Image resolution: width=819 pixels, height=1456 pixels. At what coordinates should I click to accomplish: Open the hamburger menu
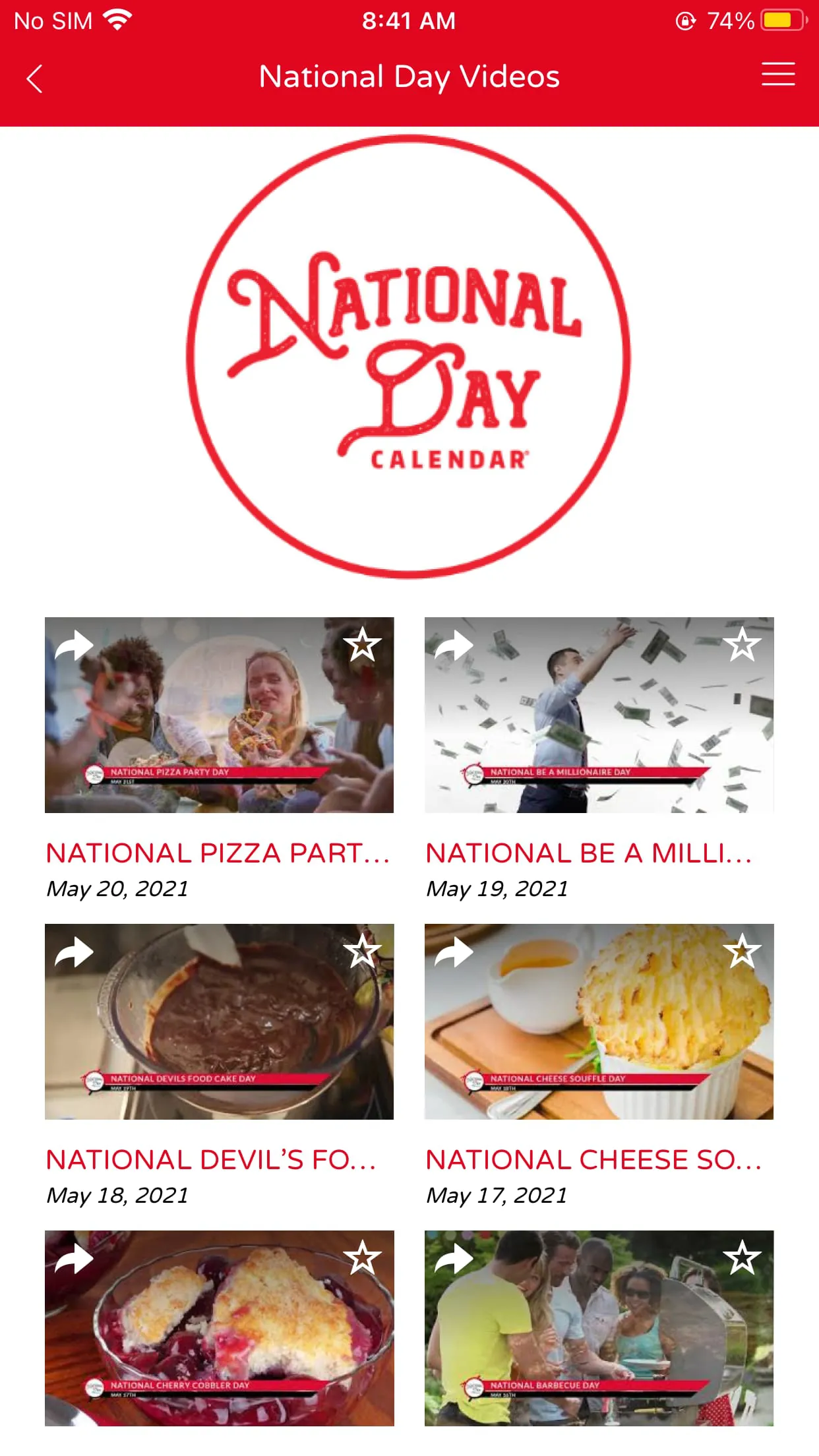point(778,75)
